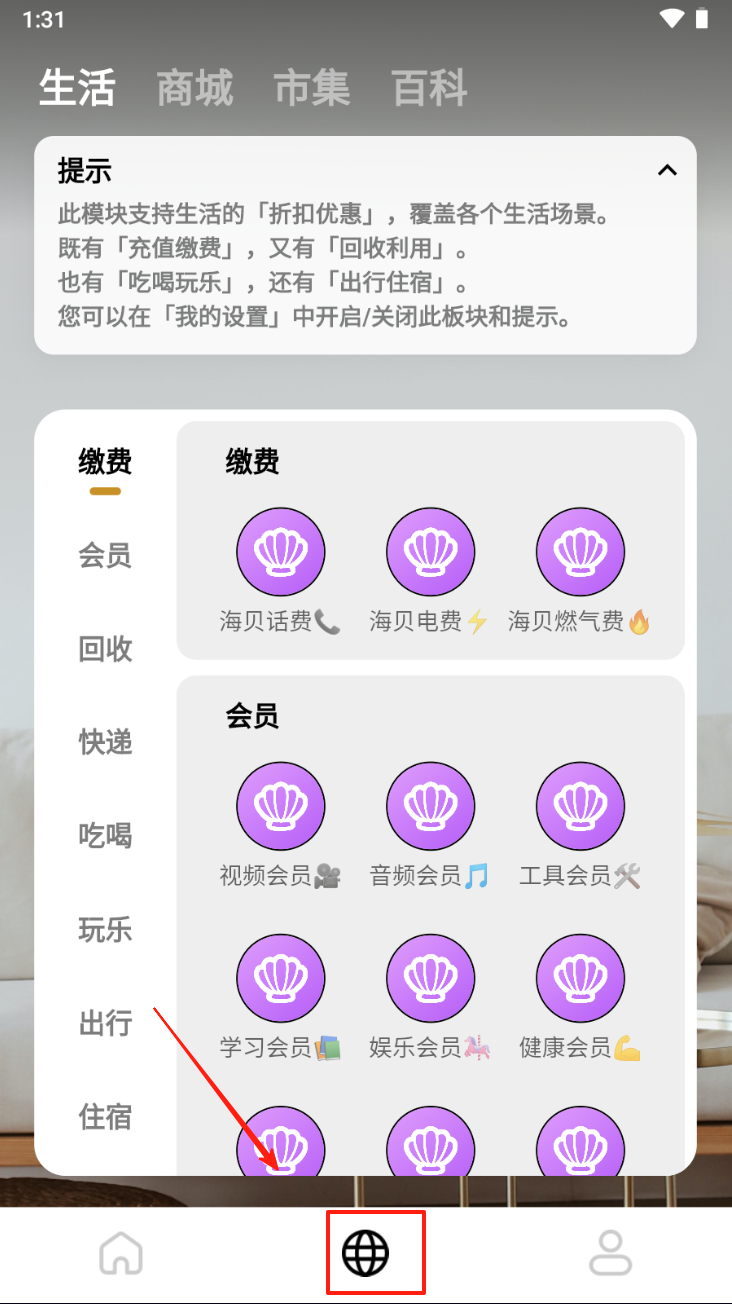Go to the home tab in bottom bar
Image resolution: width=732 pixels, height=1304 pixels.
pos(121,1253)
